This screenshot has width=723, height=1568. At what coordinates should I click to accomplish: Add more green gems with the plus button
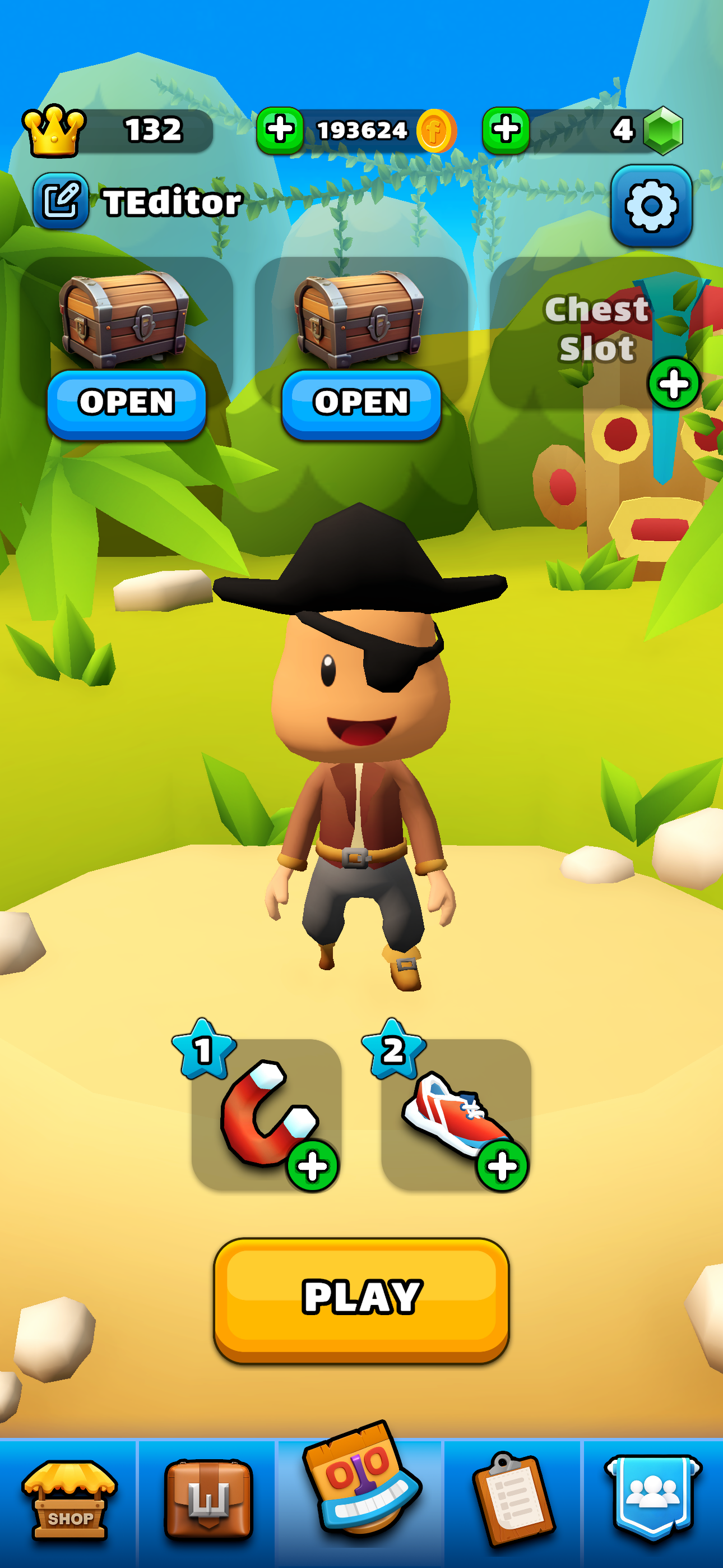tap(506, 130)
